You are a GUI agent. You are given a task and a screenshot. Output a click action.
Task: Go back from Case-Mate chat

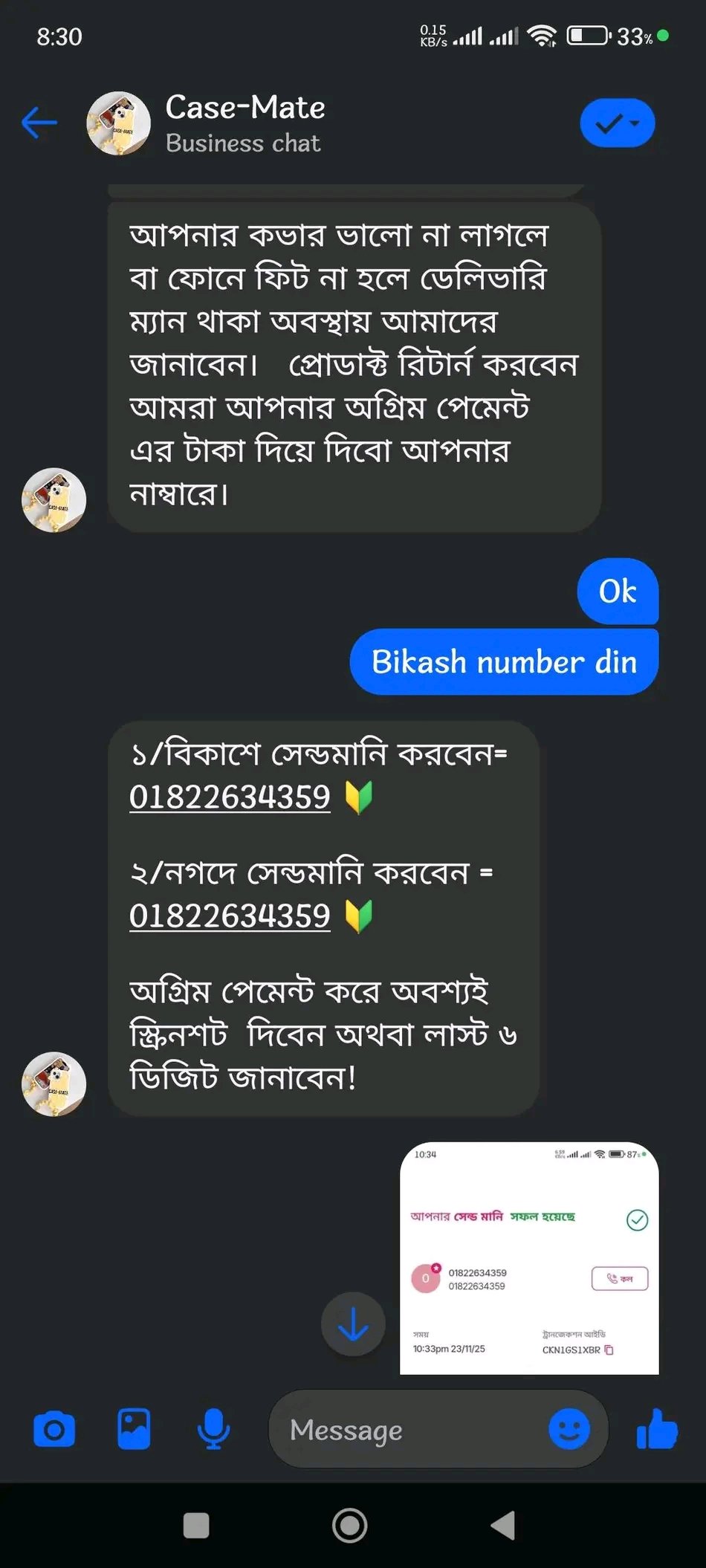coord(39,123)
